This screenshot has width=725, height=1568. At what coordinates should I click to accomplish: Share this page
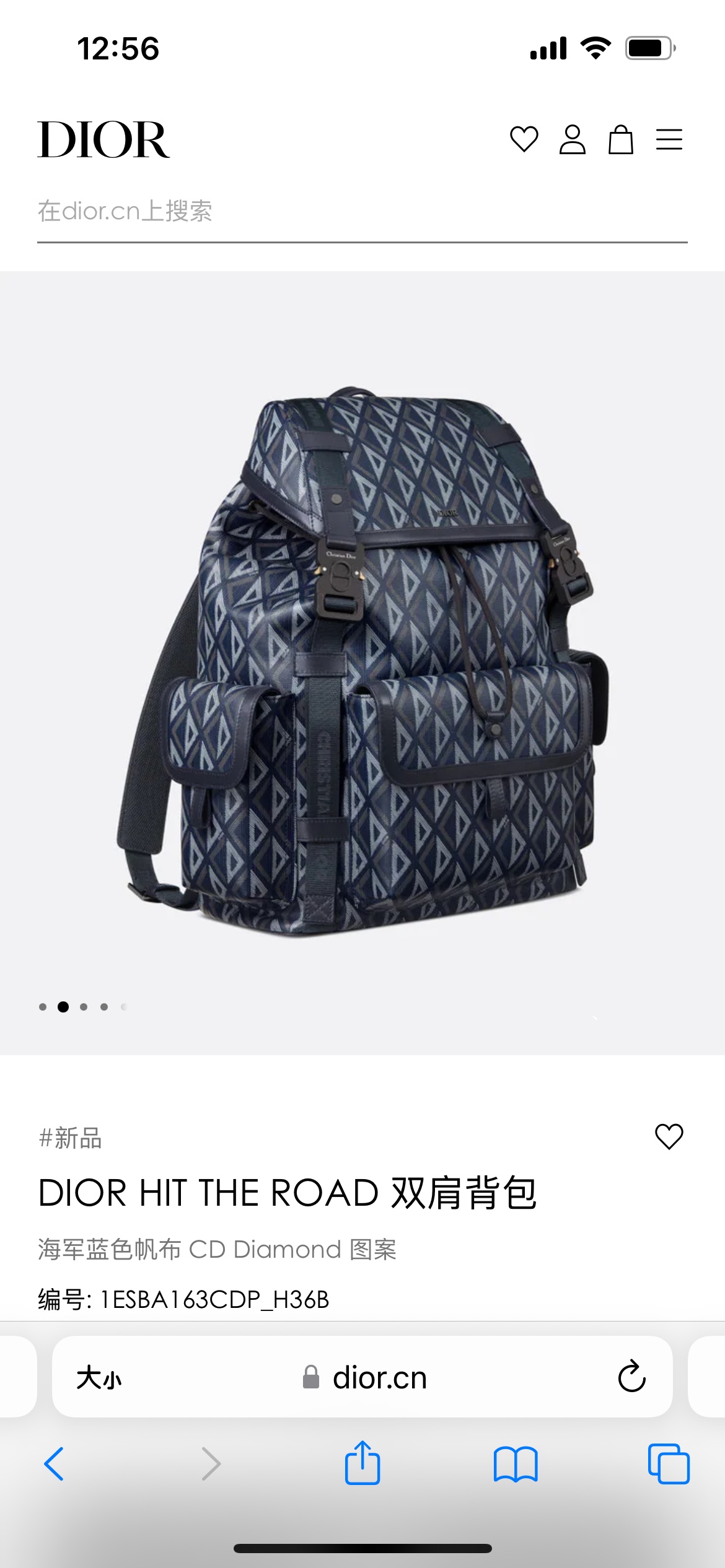362,1463
